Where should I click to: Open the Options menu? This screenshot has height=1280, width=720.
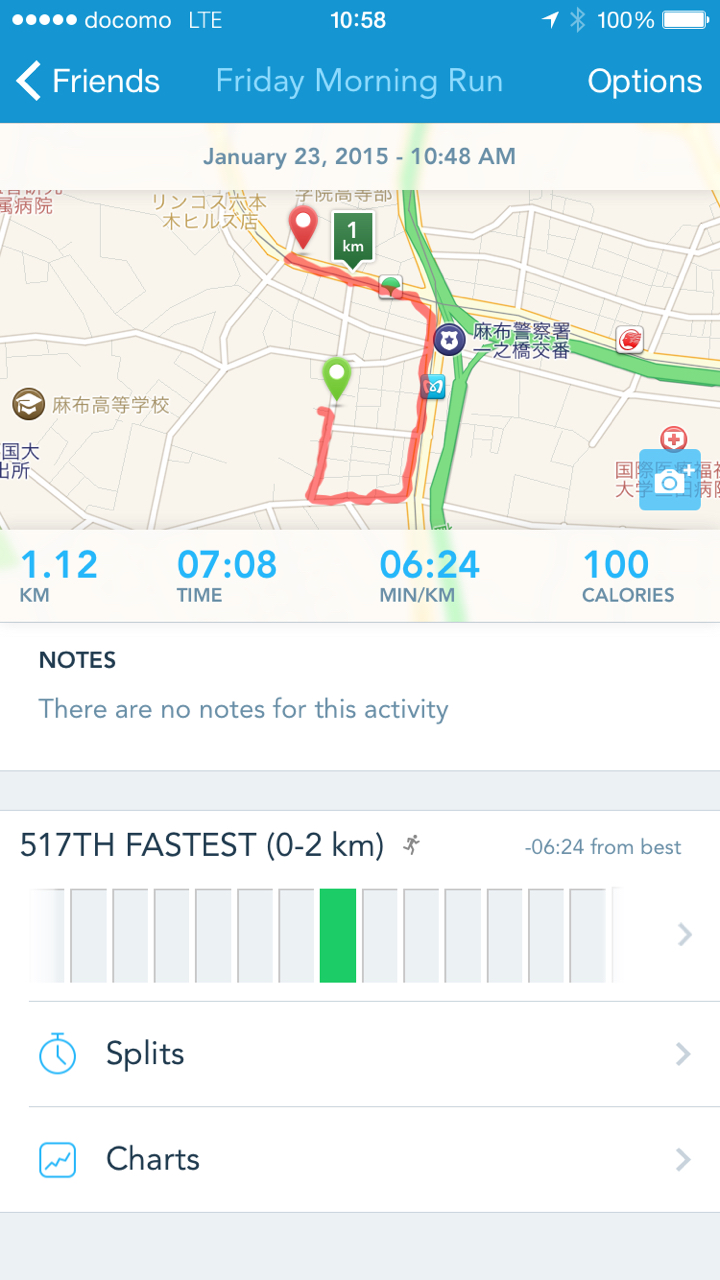click(644, 81)
